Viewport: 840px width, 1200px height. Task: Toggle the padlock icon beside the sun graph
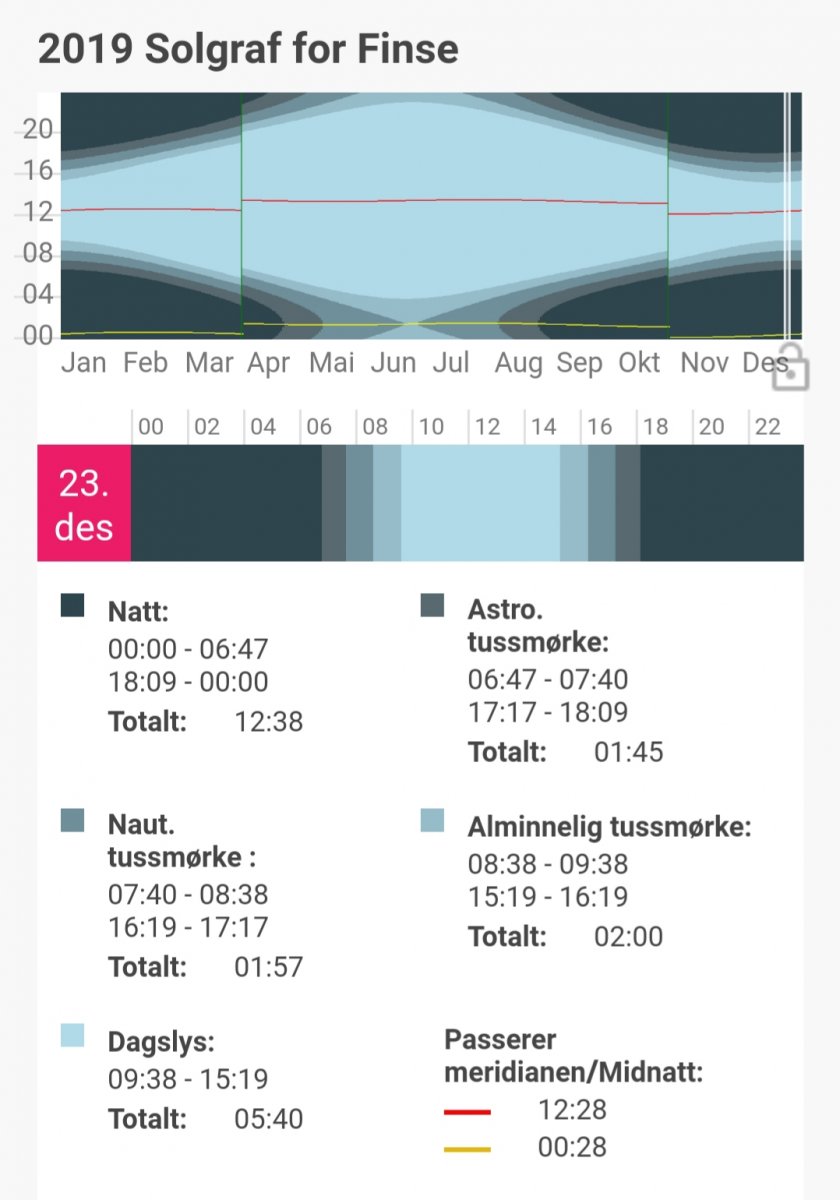tap(792, 366)
